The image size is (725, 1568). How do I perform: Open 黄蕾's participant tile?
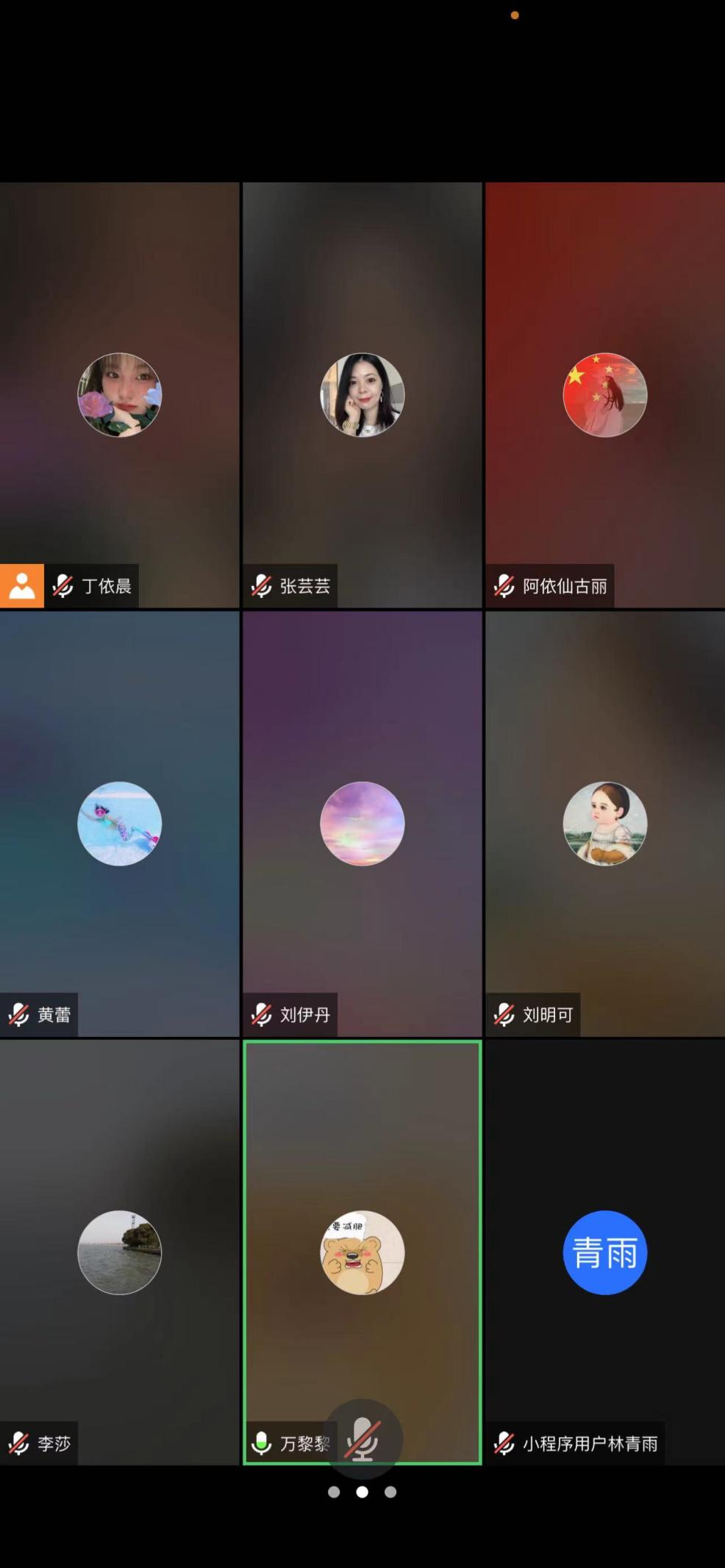[119, 824]
